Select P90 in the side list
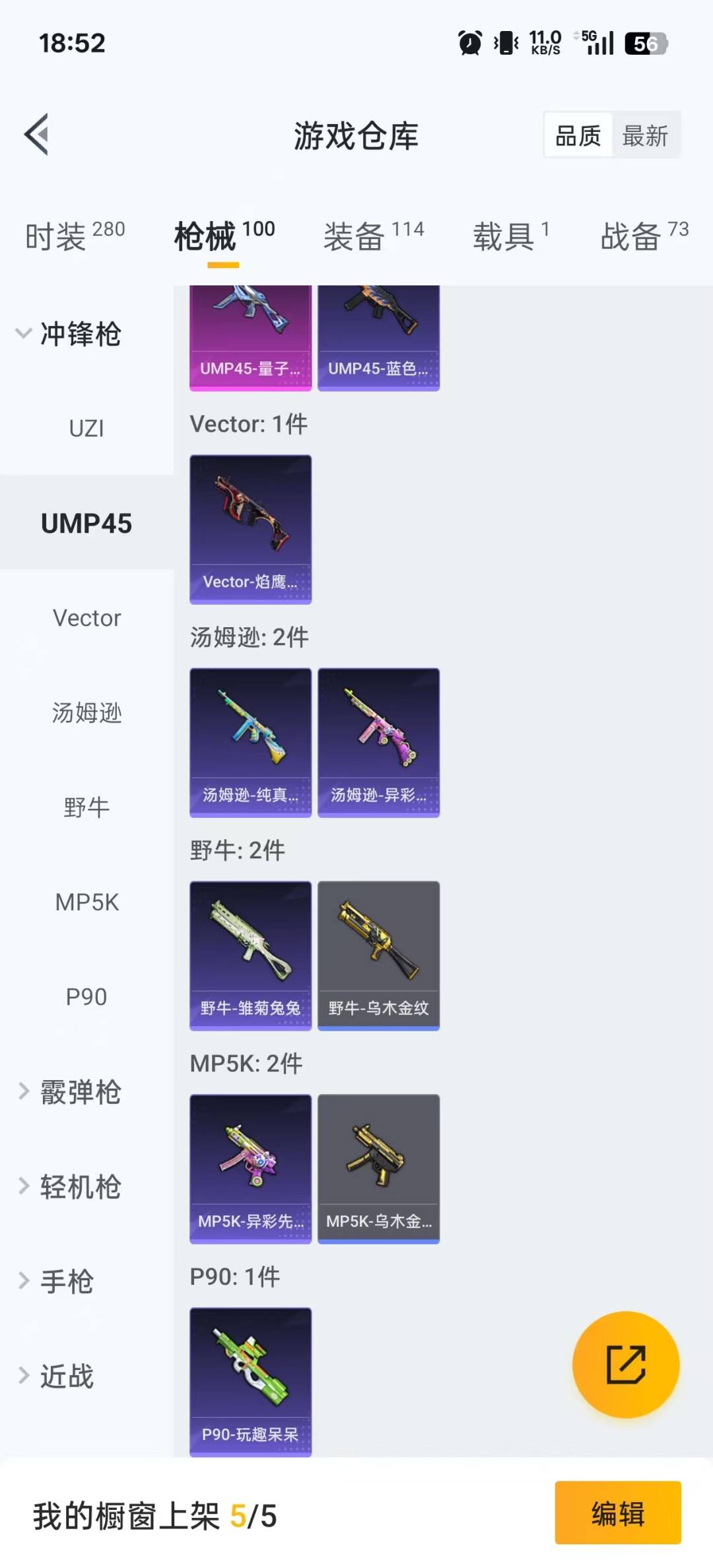 [86, 997]
